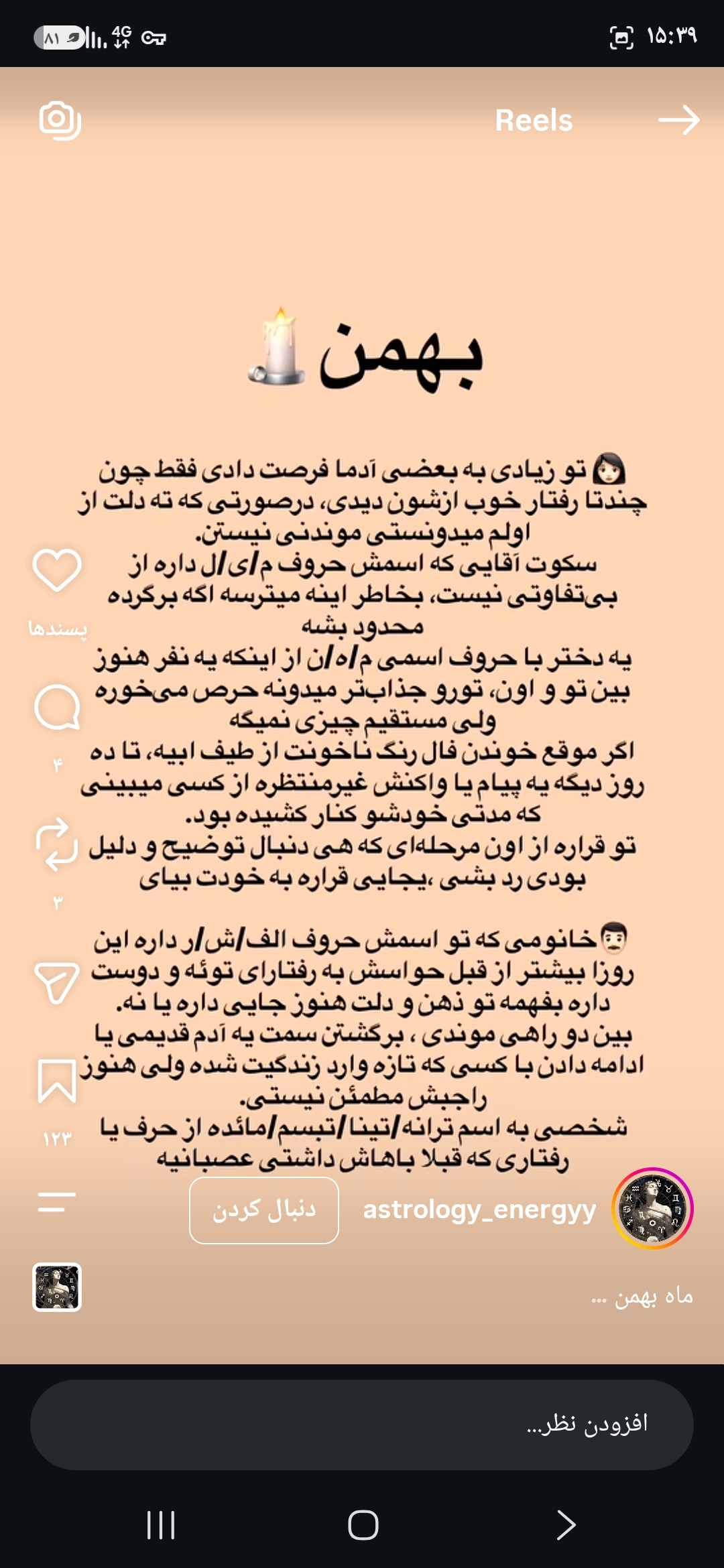Save this reel with the bookmark icon
Image resolution: width=724 pixels, height=1568 pixels.
(x=57, y=1081)
